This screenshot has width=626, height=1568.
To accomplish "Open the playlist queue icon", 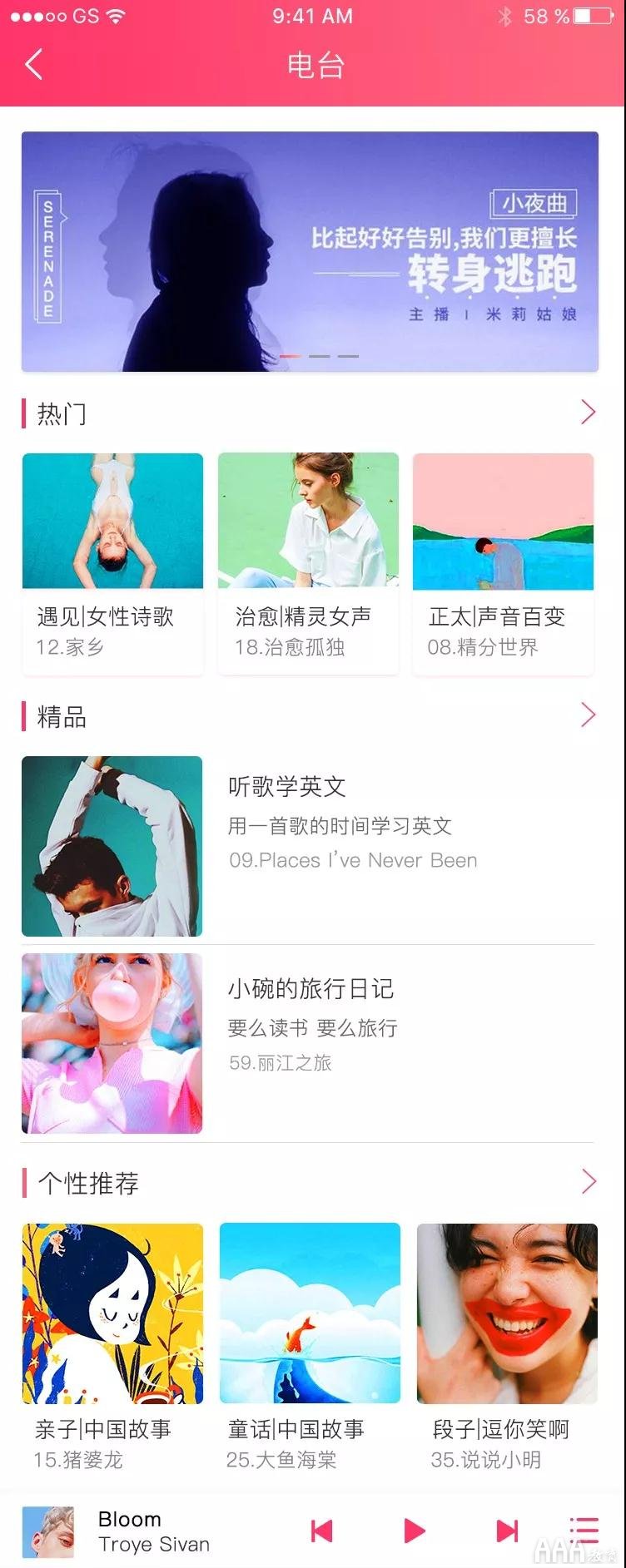I will [x=584, y=1531].
